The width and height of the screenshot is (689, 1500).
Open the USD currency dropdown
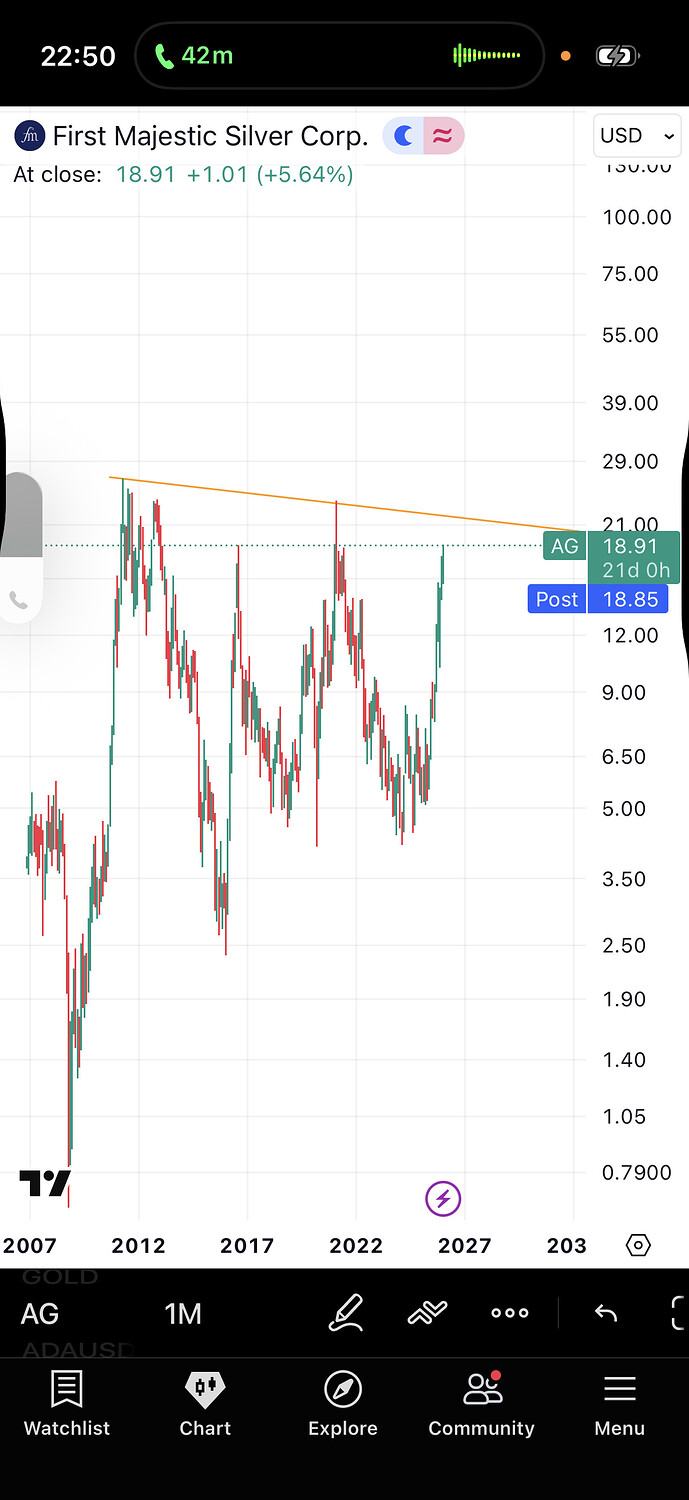(638, 136)
